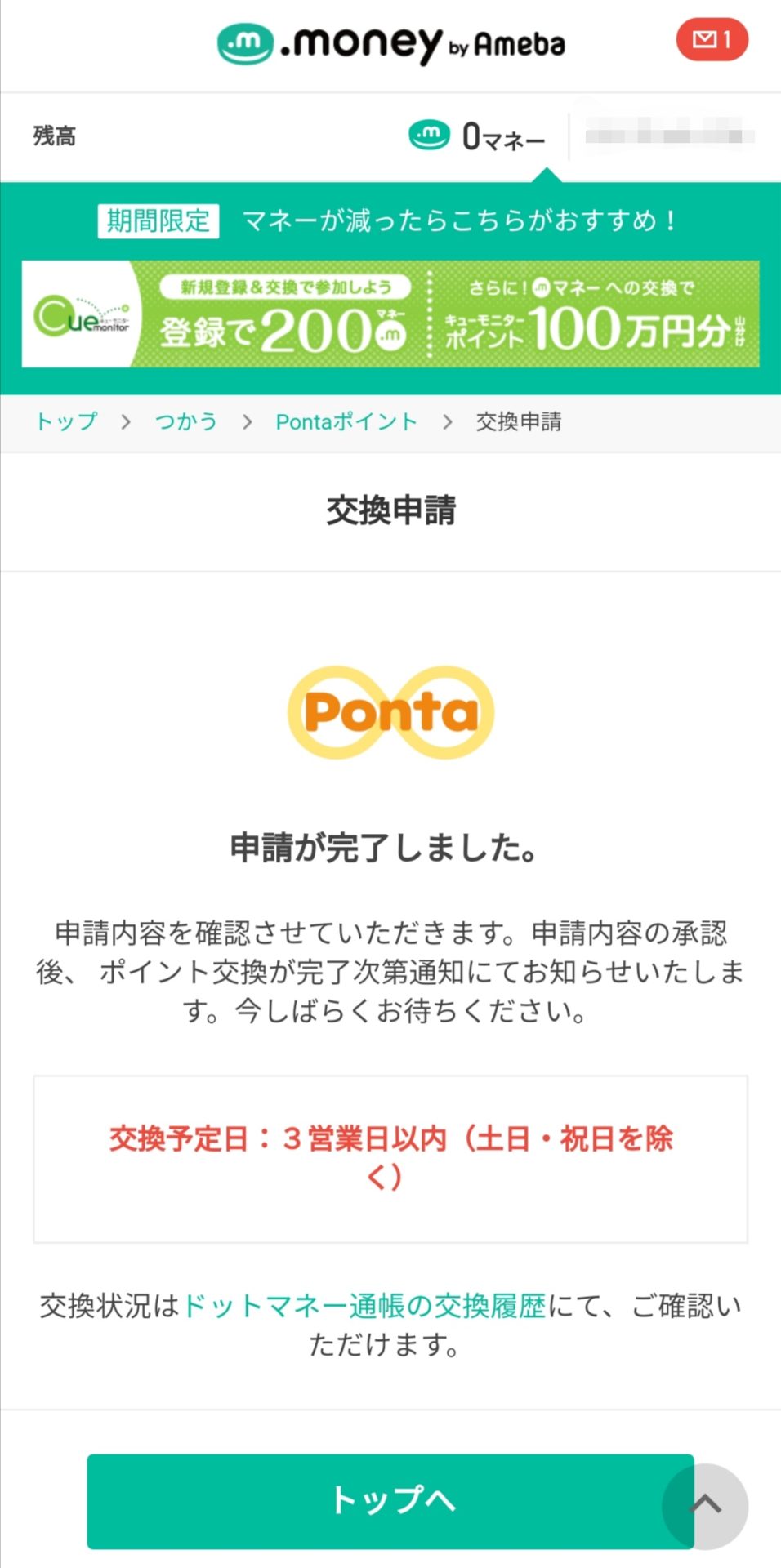The height and width of the screenshot is (1568, 781).
Task: Open the 0マネー balance display
Action: tap(477, 136)
